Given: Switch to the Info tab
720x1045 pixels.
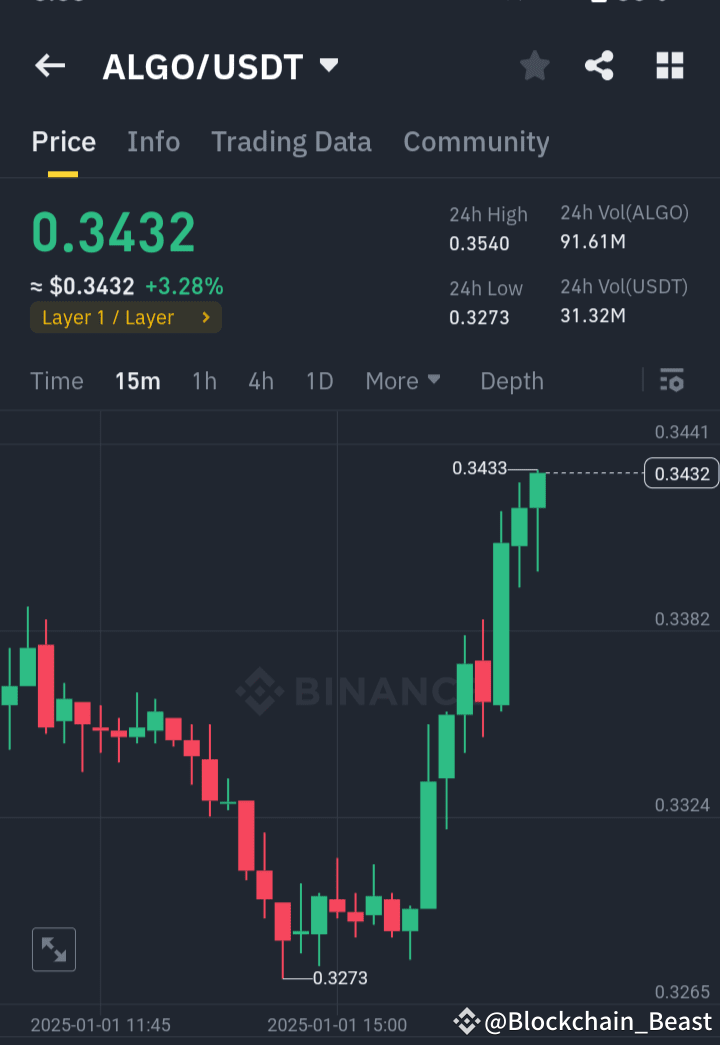Looking at the screenshot, I should coord(153,142).
